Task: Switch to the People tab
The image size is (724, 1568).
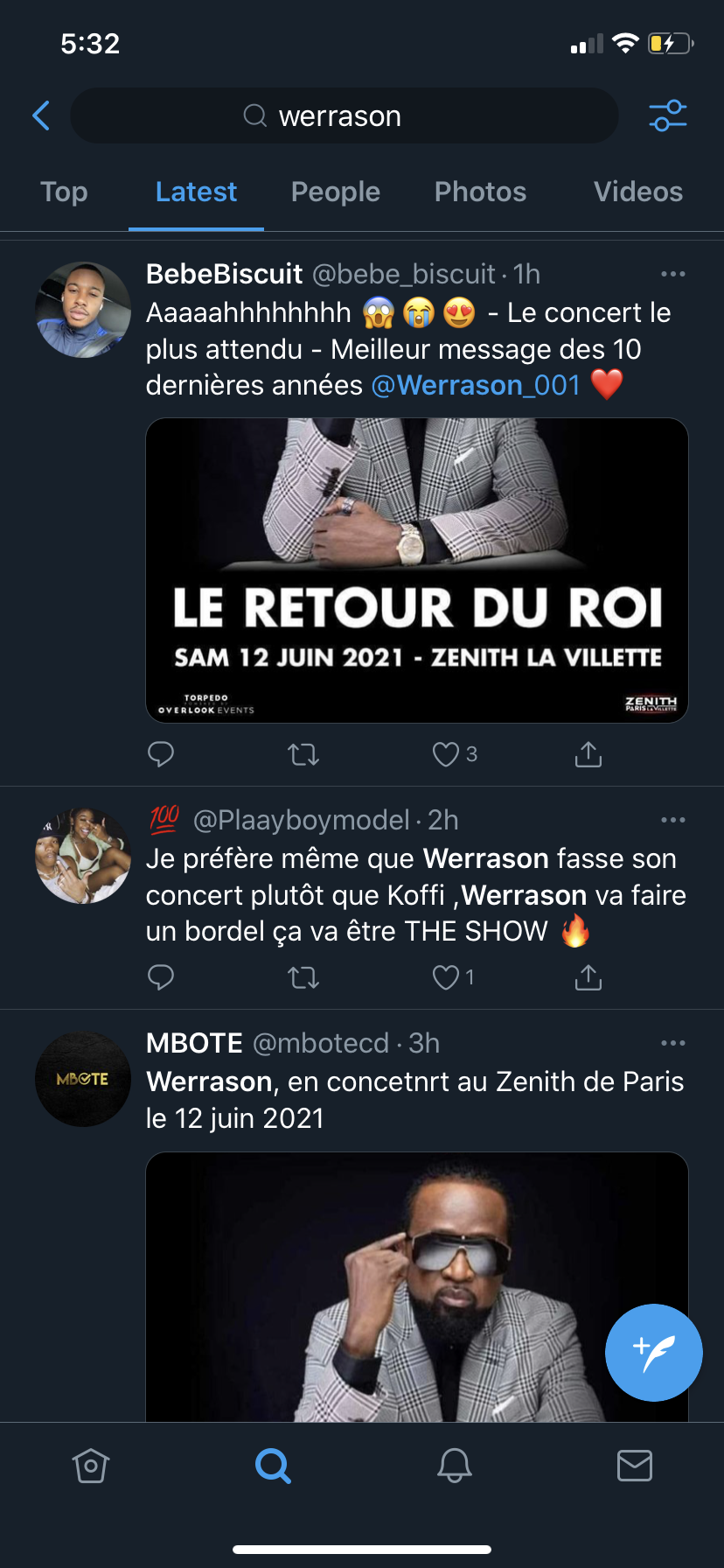Action: pos(335,192)
